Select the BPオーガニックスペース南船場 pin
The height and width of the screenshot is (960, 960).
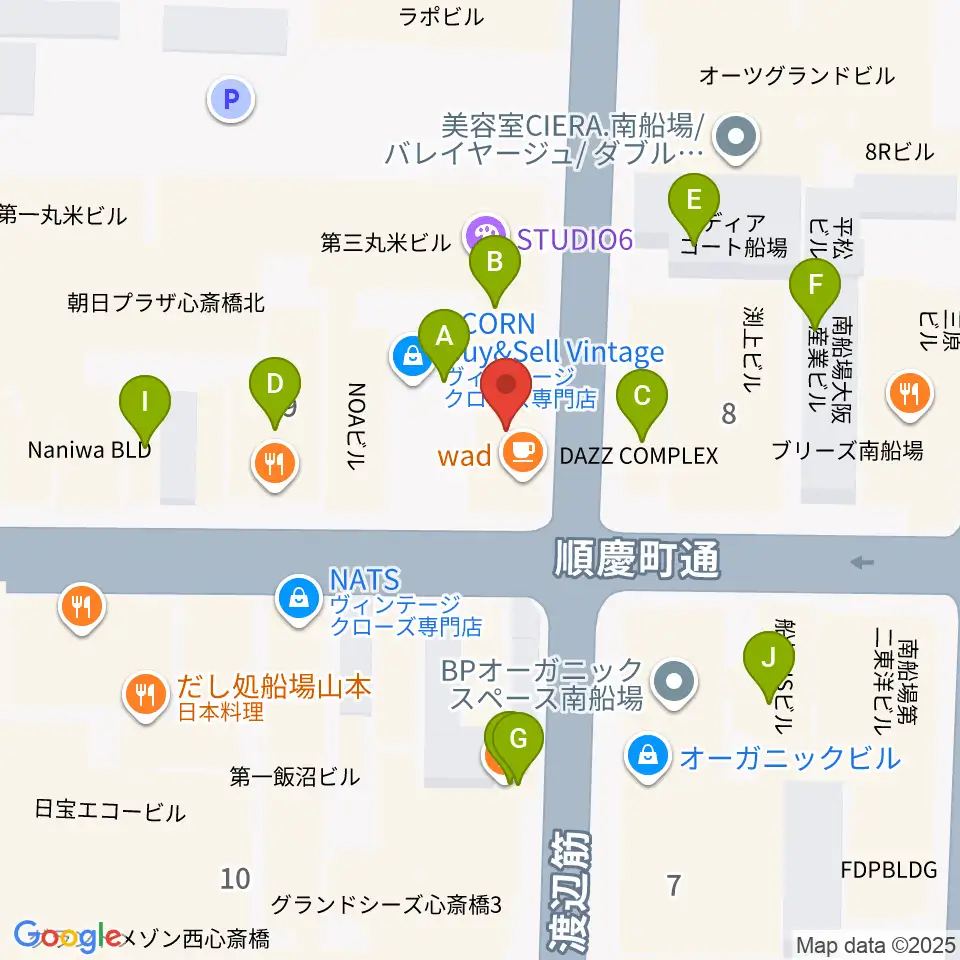click(674, 684)
